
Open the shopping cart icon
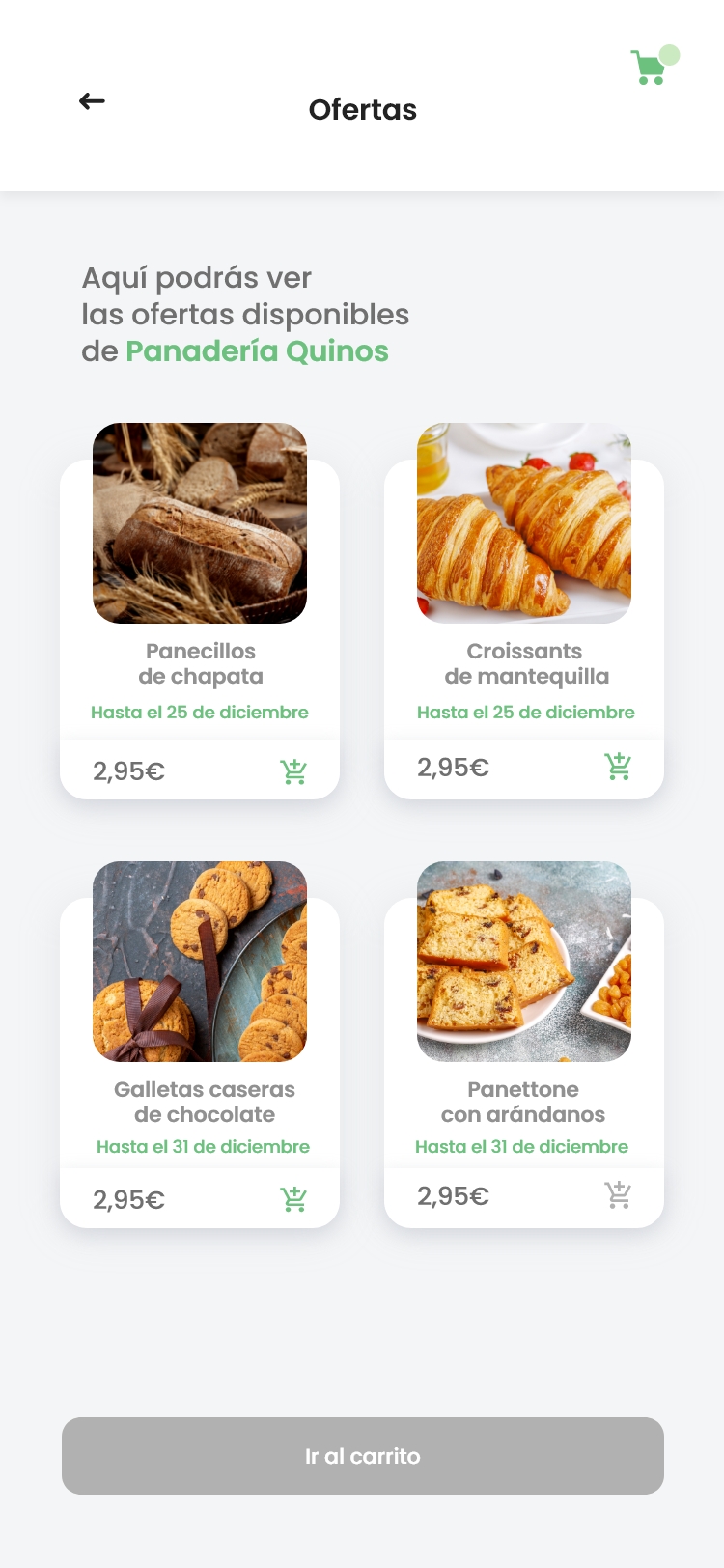click(x=650, y=68)
